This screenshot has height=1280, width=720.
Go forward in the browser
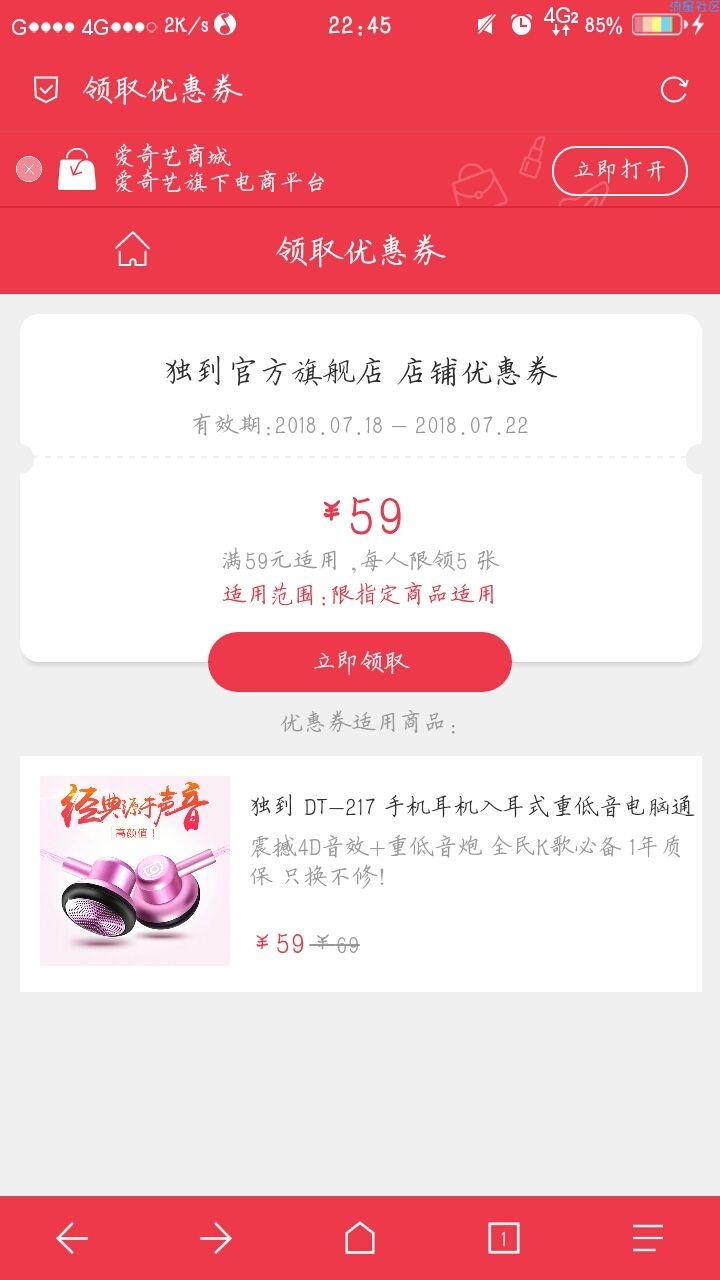216,1238
